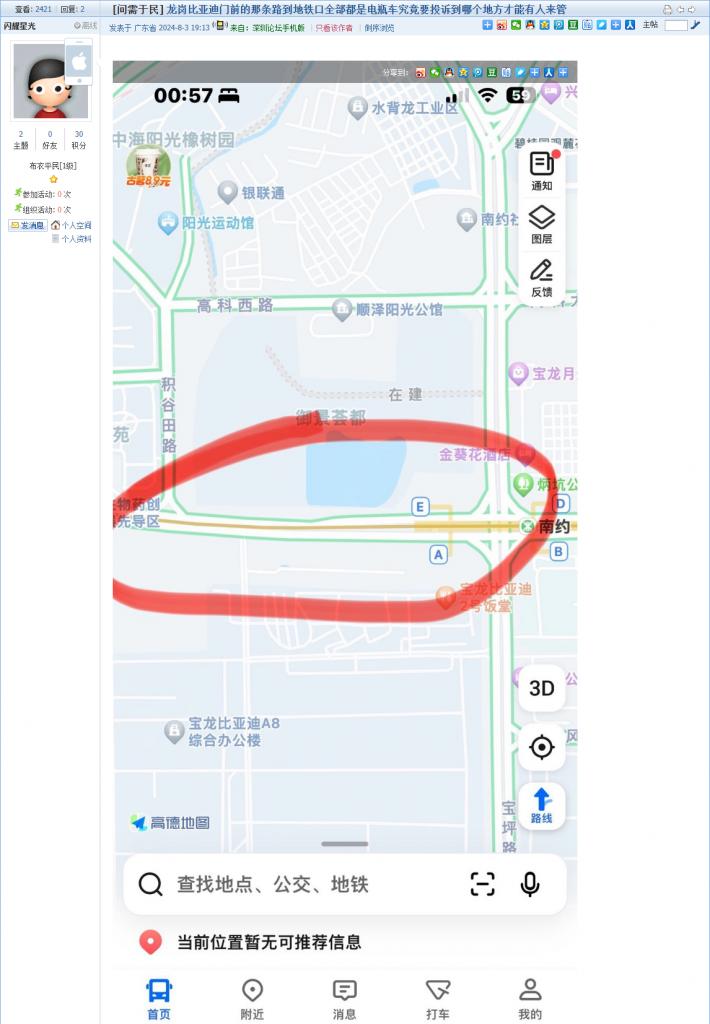Share to WeChat from the 分享到 bar

pyautogui.click(x=515, y=25)
